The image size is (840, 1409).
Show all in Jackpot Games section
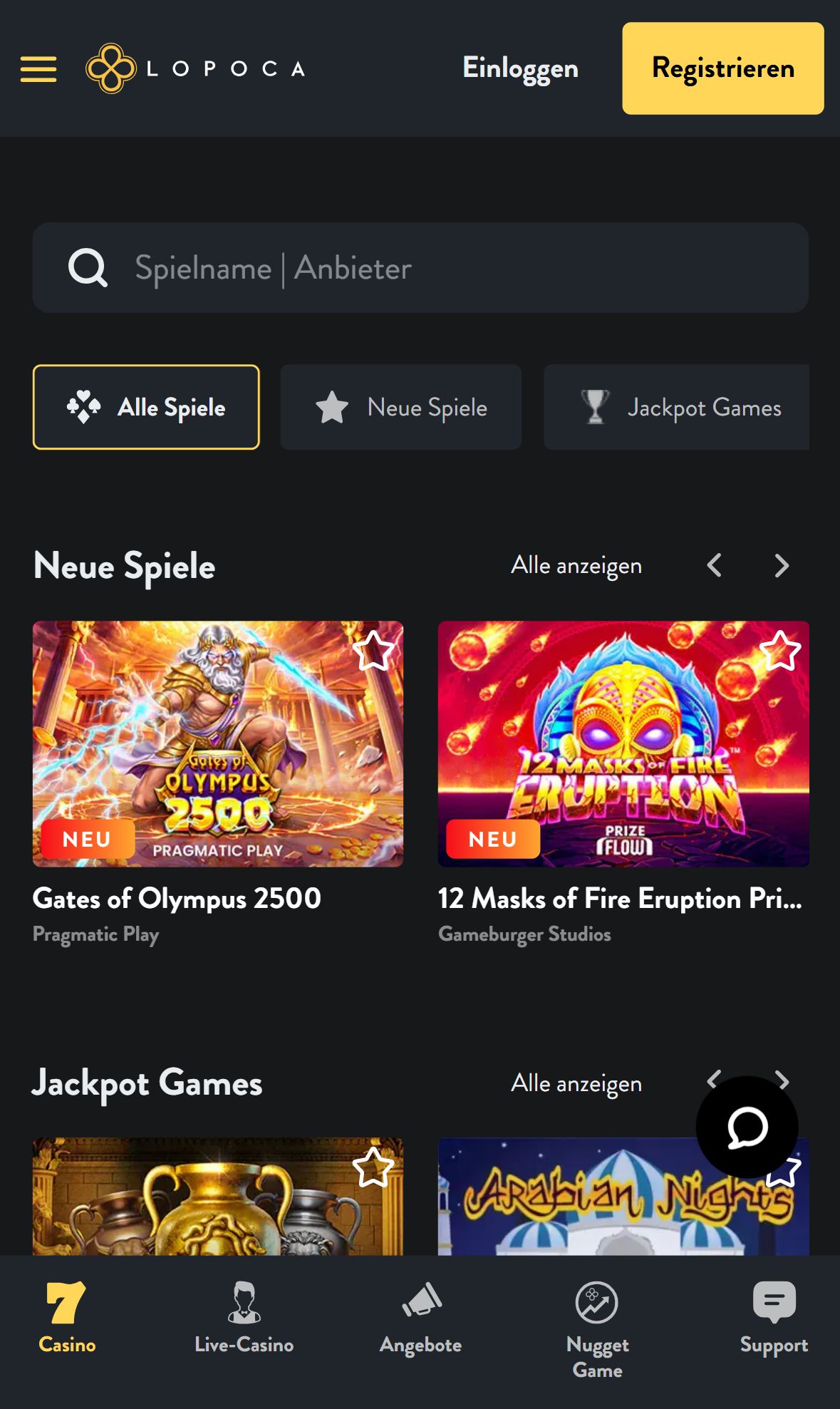click(x=576, y=1083)
